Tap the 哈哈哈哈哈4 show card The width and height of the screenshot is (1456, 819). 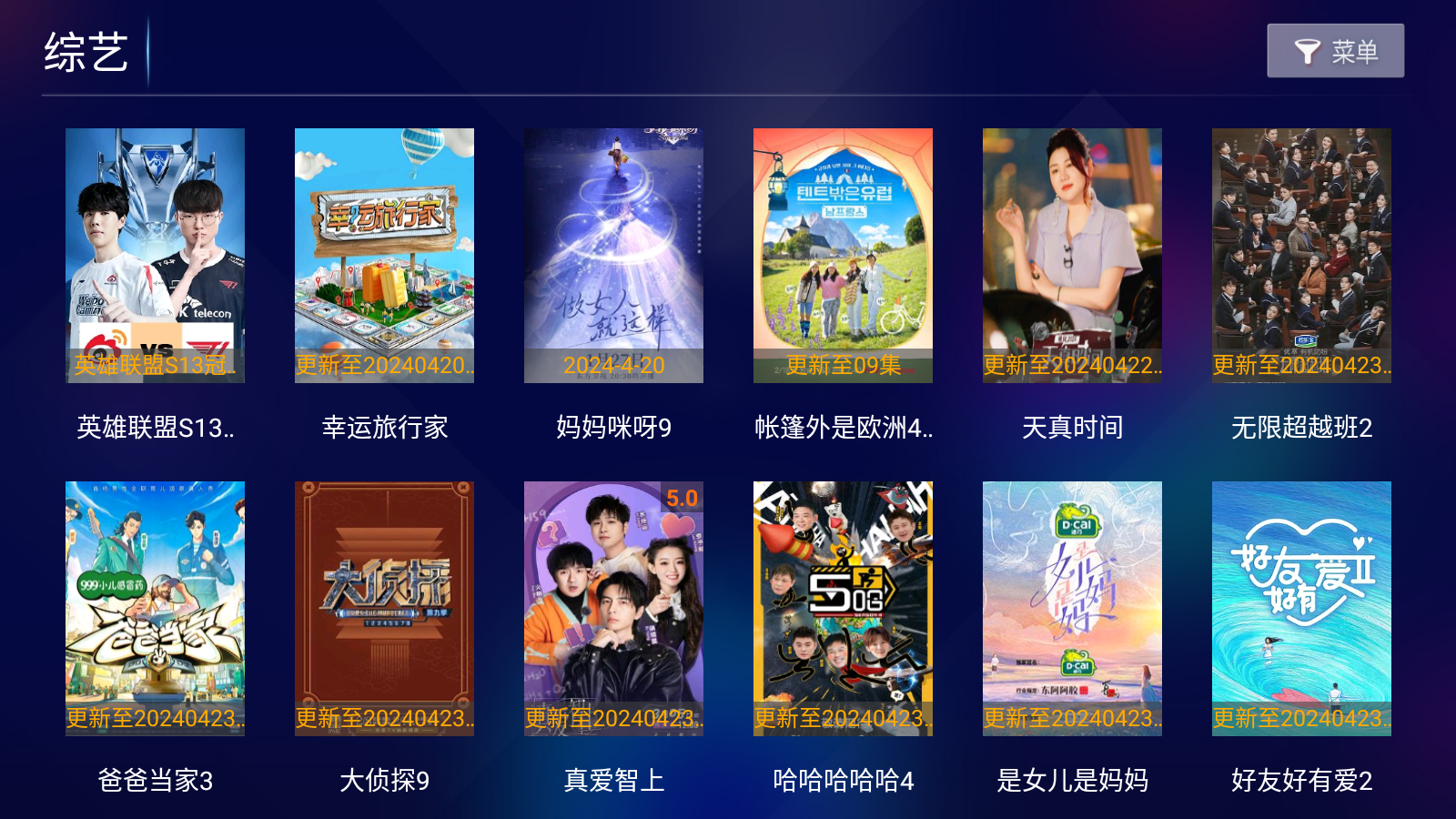click(x=843, y=608)
